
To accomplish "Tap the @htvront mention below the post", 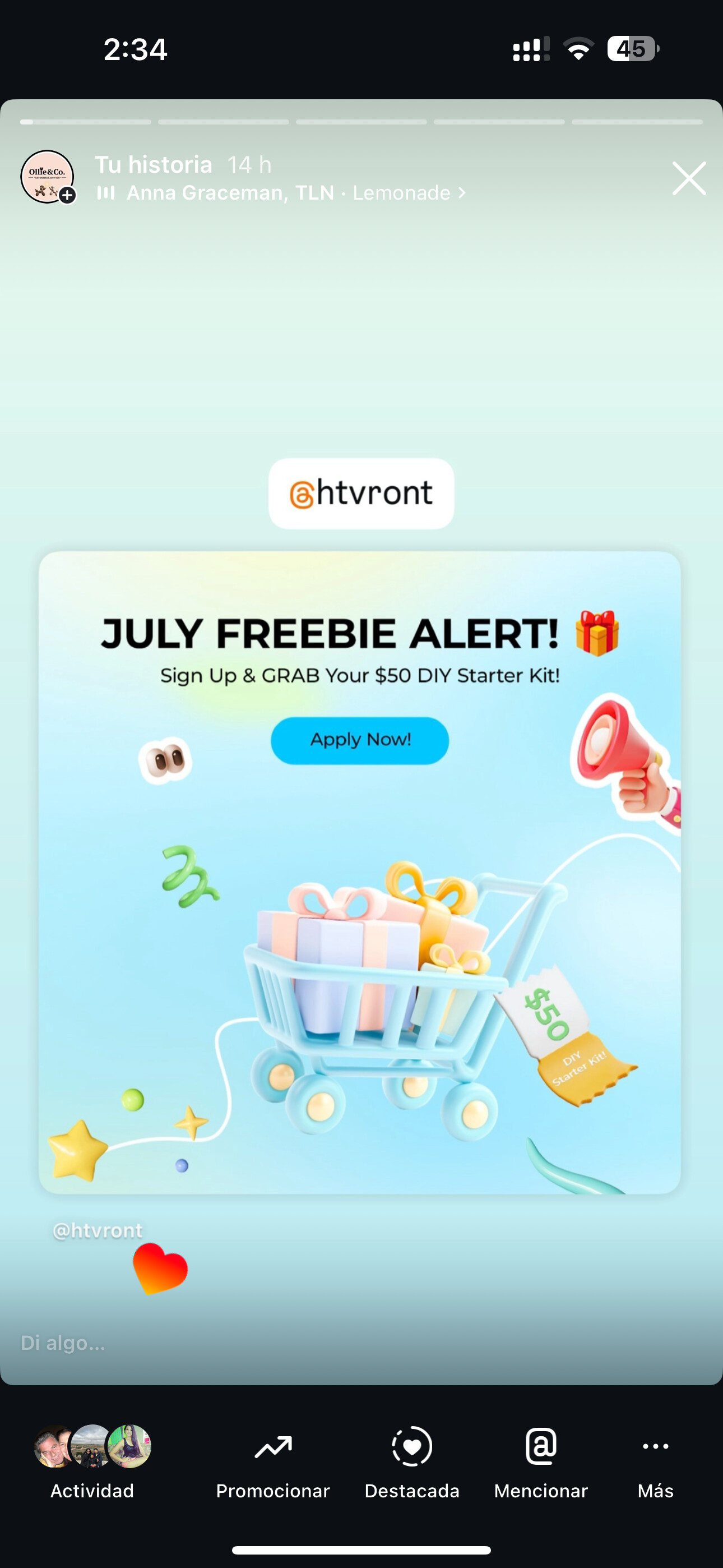I will pos(98,1230).
